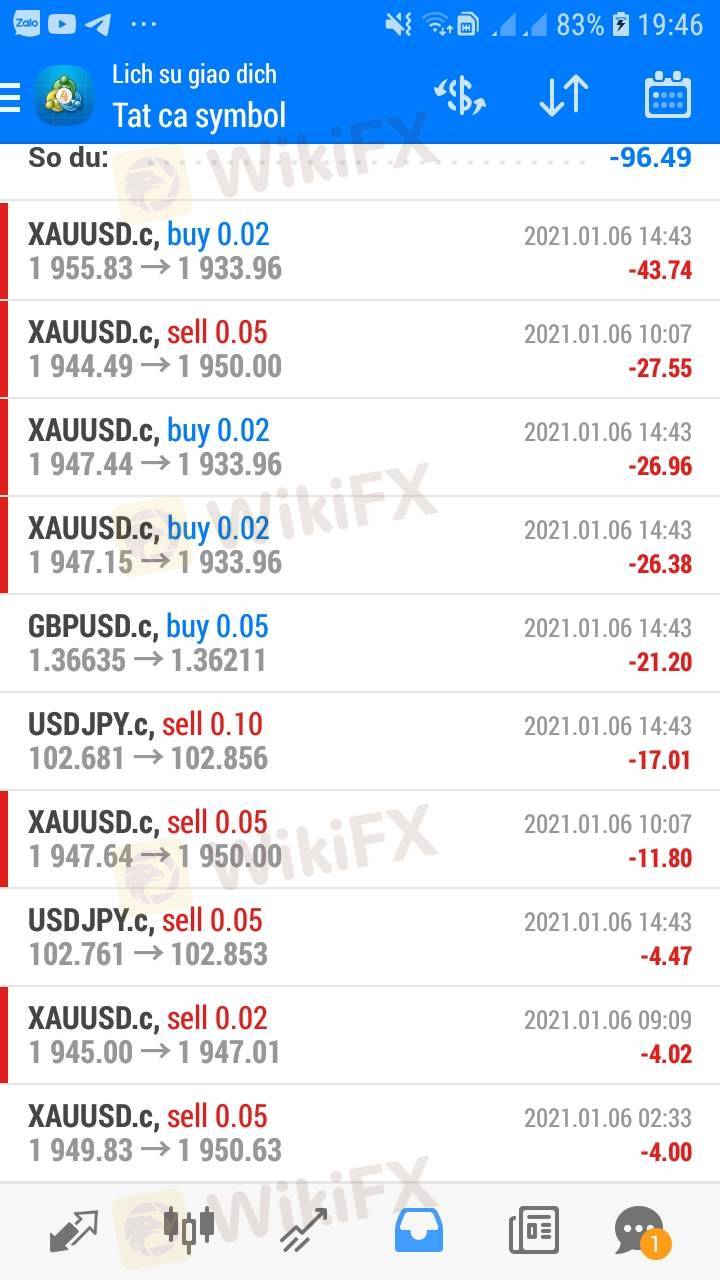Open XAUUSD.c sell trade with -4.00 loss
This screenshot has height=1280, width=720.
[360, 1133]
